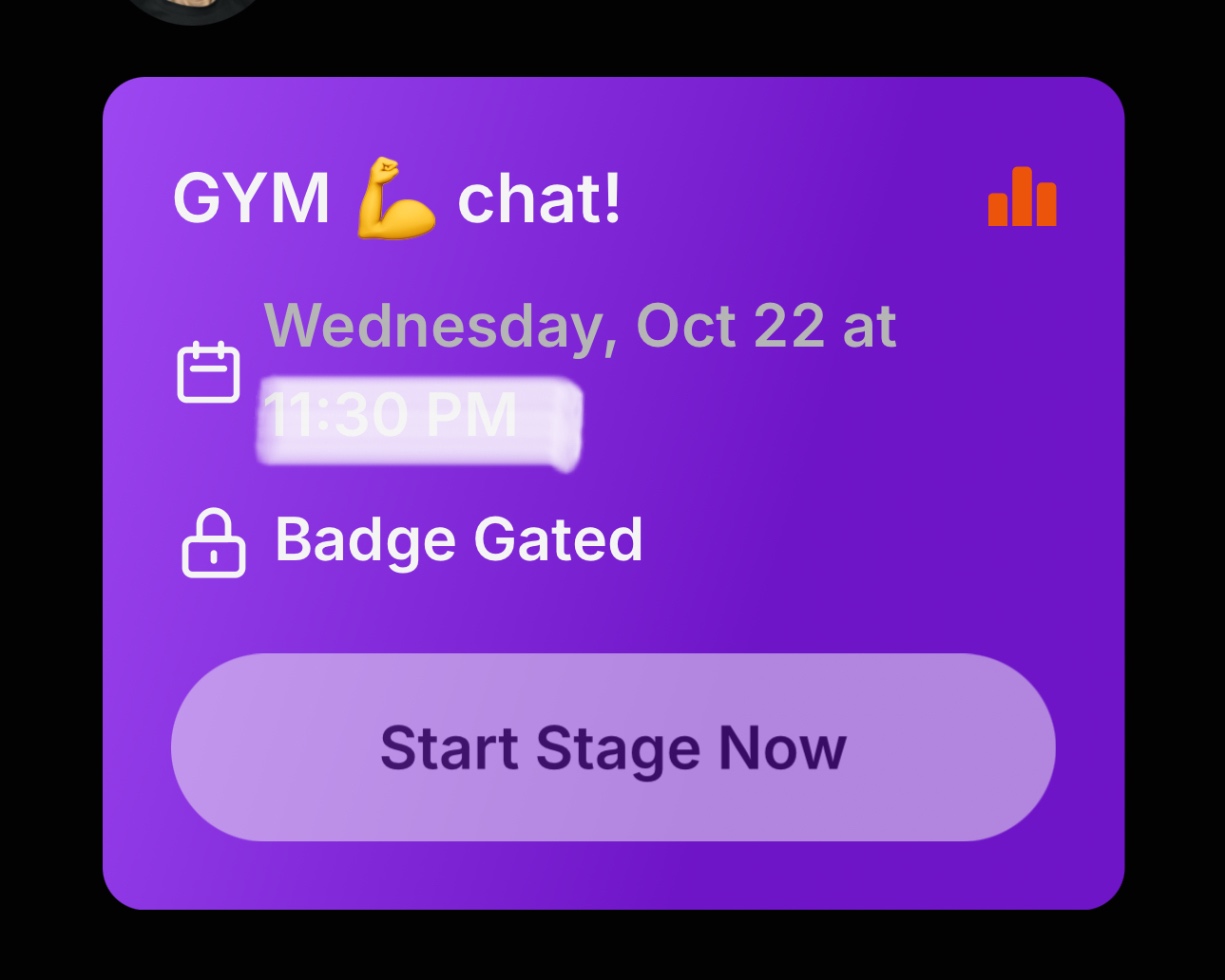The width and height of the screenshot is (1225, 980).
Task: Open the orange bar chart stats icon
Action: pos(1021,197)
